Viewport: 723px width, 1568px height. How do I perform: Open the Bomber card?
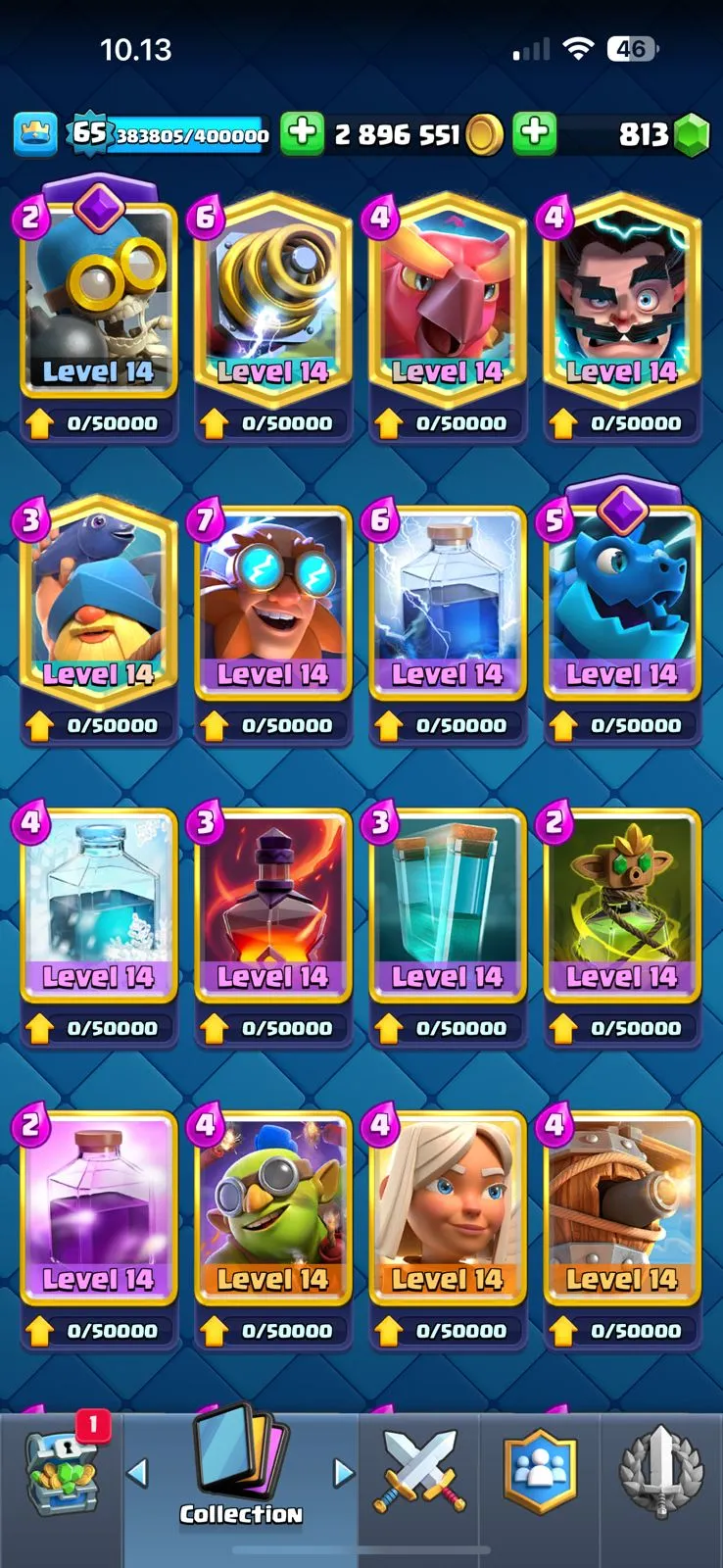pos(98,299)
